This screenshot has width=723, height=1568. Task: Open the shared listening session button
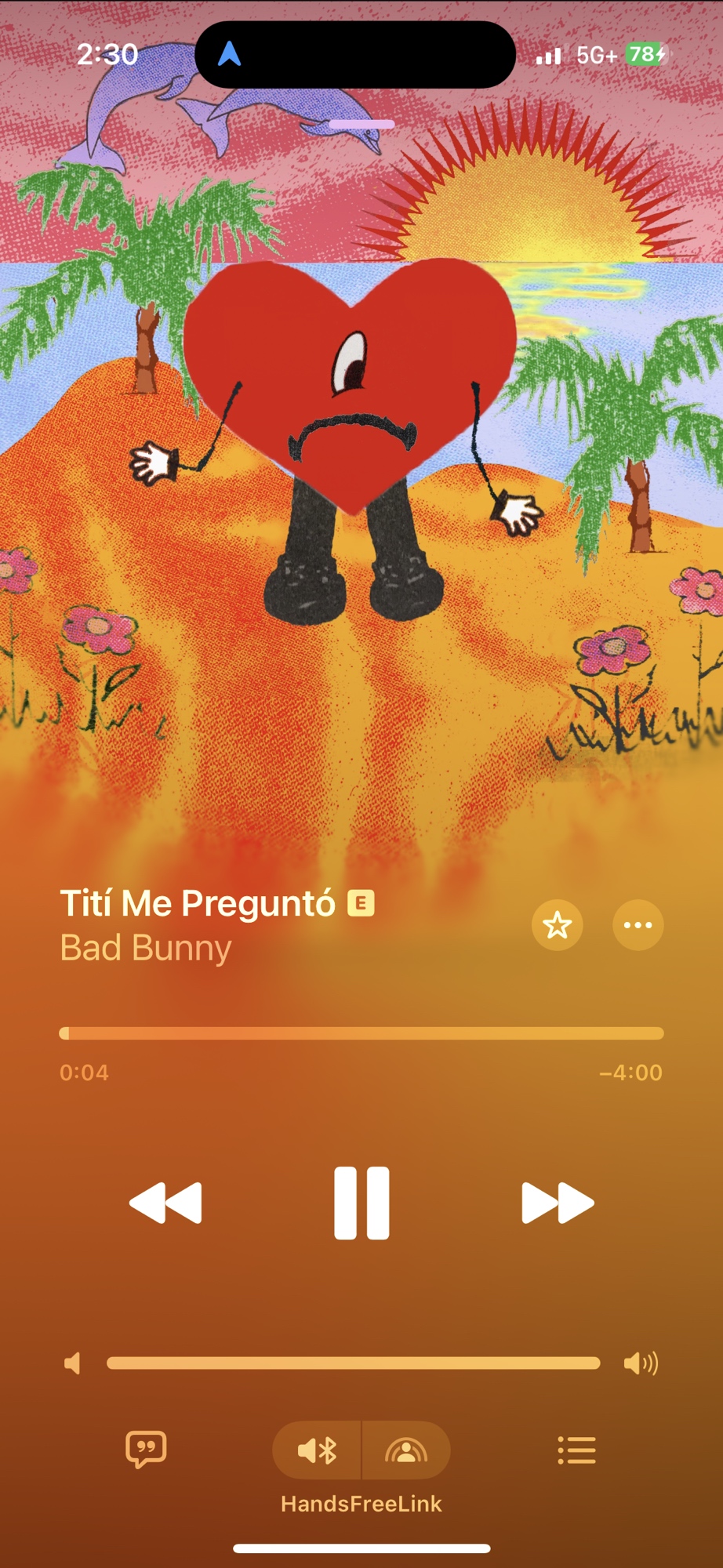tap(406, 1450)
